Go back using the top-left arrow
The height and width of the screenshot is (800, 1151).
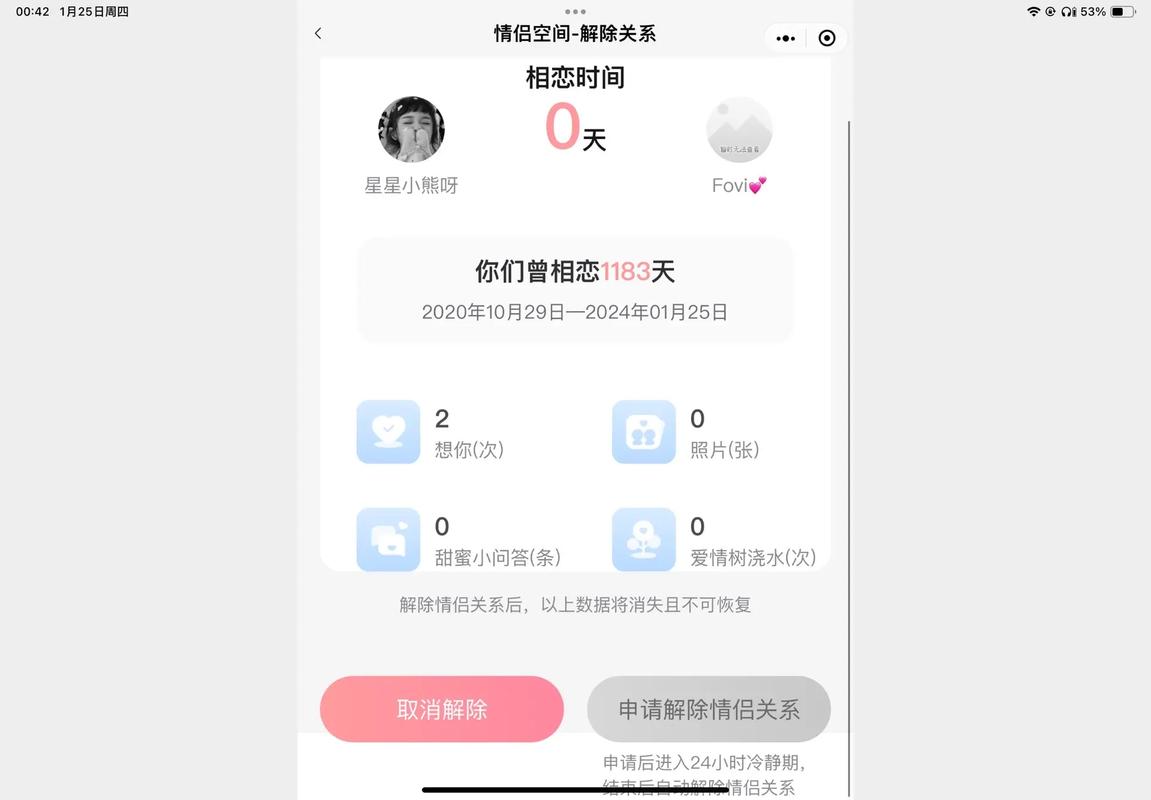[318, 34]
